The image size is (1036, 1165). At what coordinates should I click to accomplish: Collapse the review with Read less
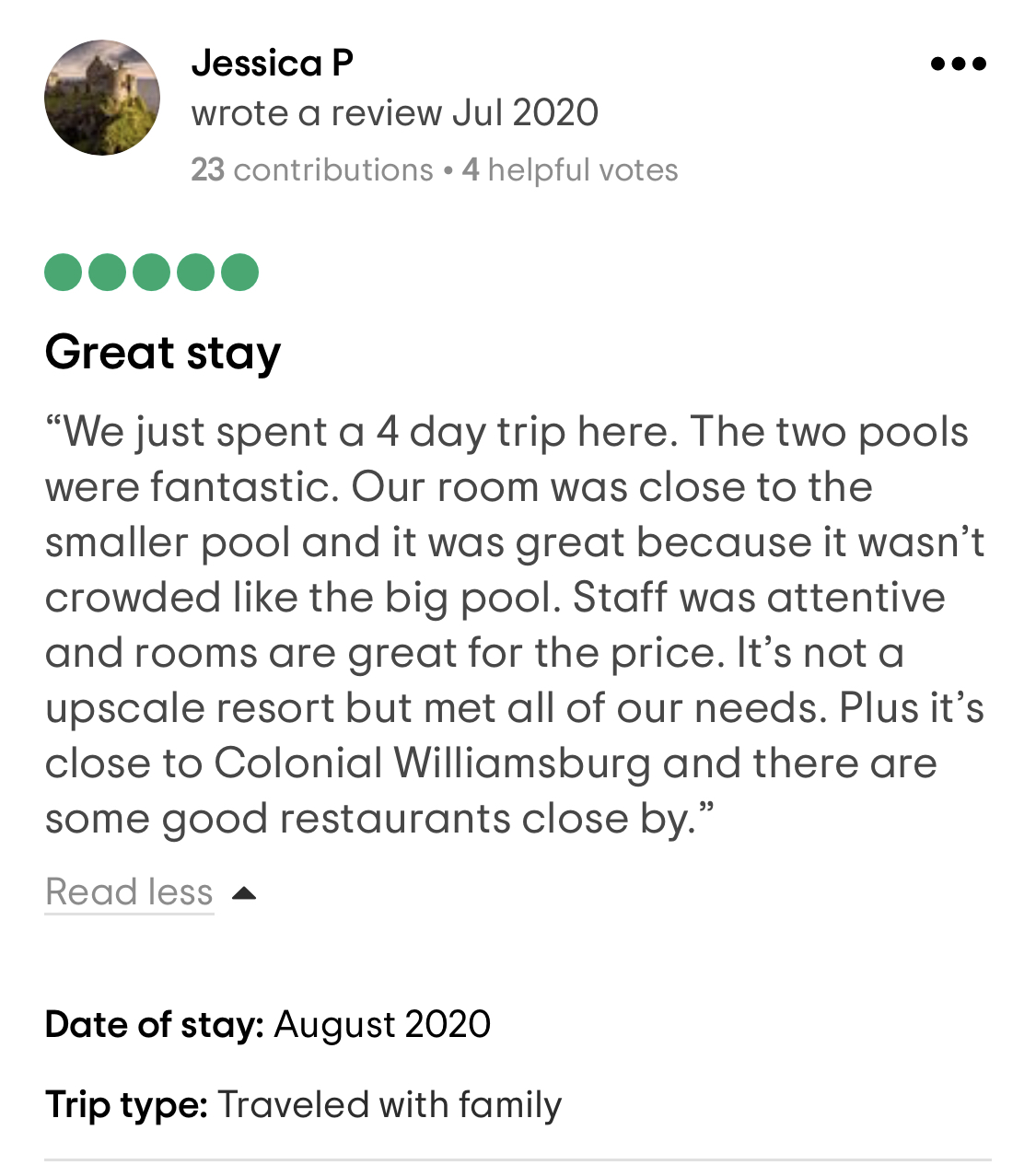point(130,891)
